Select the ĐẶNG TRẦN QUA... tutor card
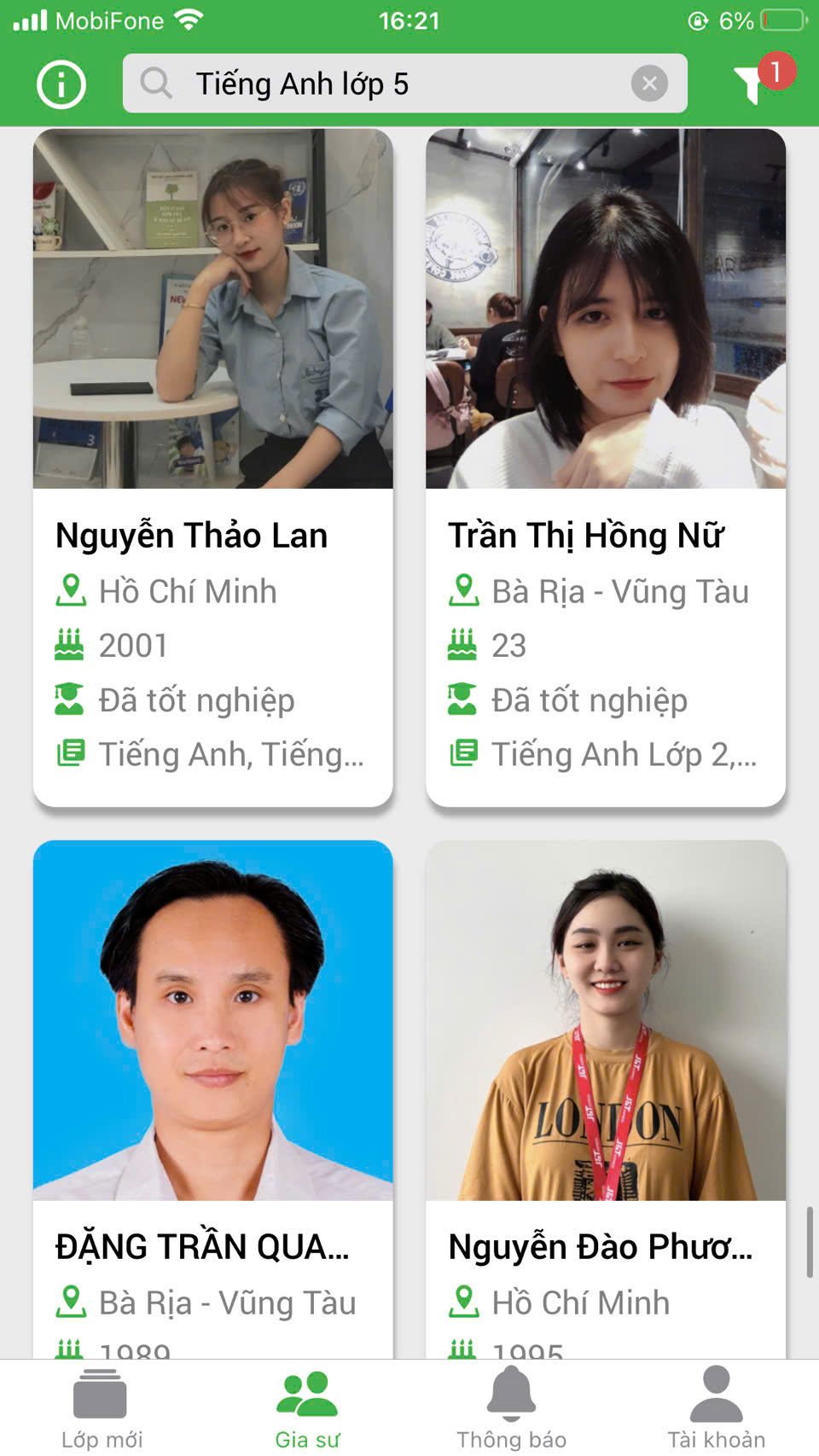Image resolution: width=819 pixels, height=1456 pixels. coord(213,1099)
